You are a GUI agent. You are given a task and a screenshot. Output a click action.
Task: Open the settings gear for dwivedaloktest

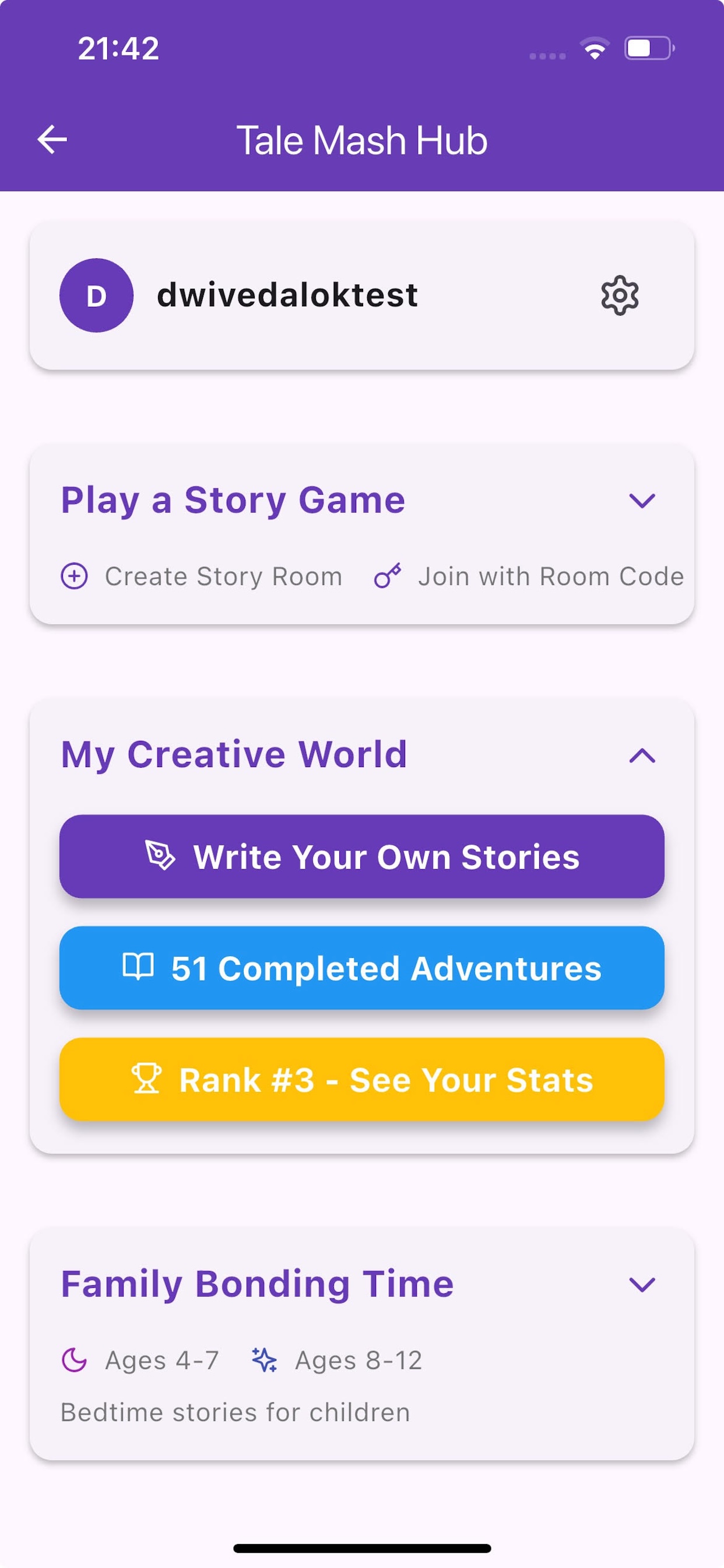619,296
